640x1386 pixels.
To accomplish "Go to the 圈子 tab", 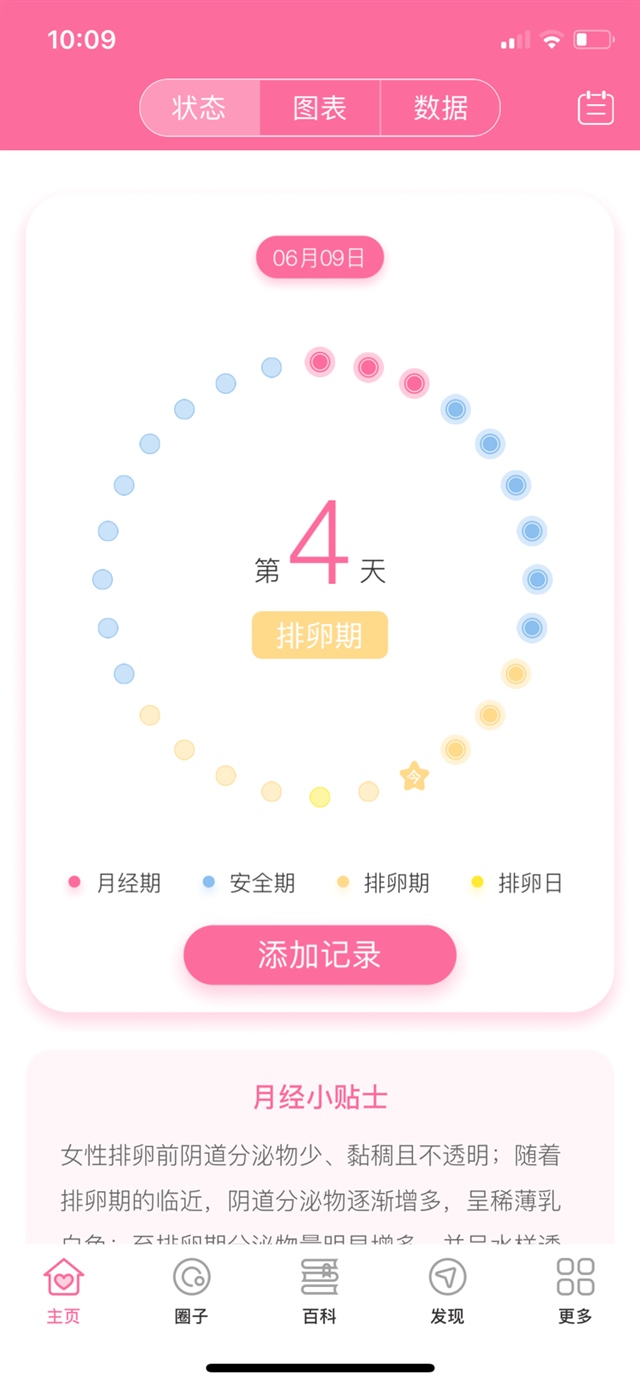I will pos(191,1290).
